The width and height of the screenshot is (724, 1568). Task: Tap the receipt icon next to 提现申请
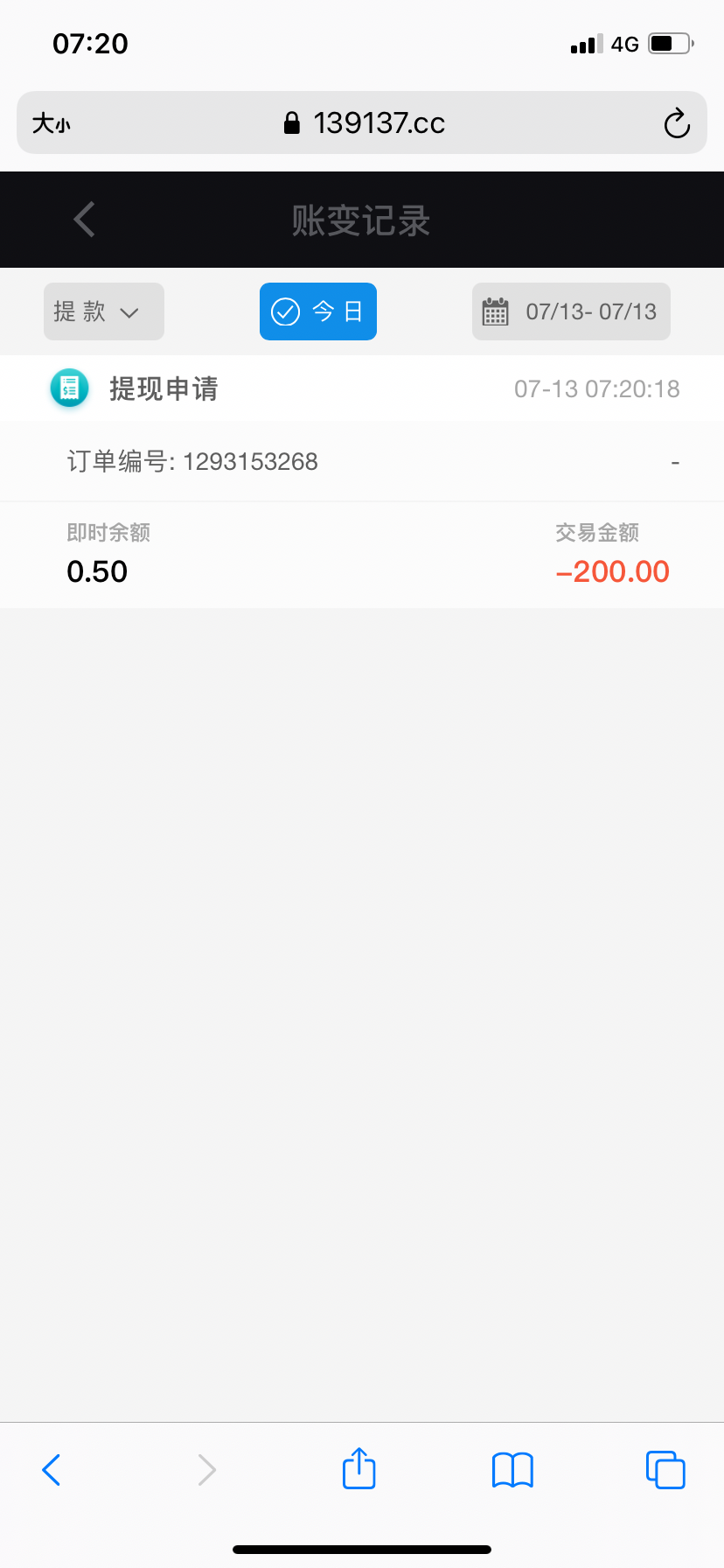pyautogui.click(x=69, y=388)
